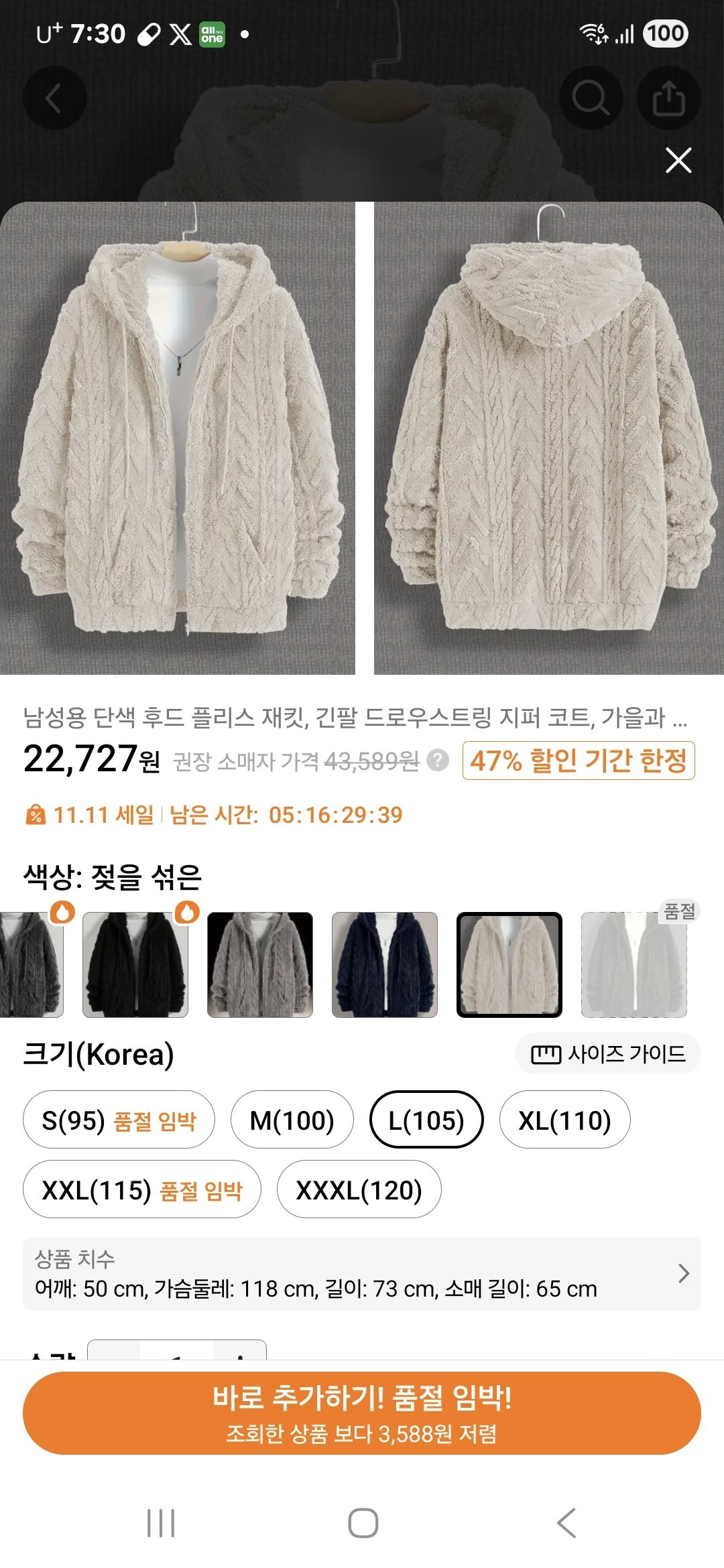Viewport: 724px width, 1568px height.
Task: Choose size M(100)
Action: click(292, 1120)
